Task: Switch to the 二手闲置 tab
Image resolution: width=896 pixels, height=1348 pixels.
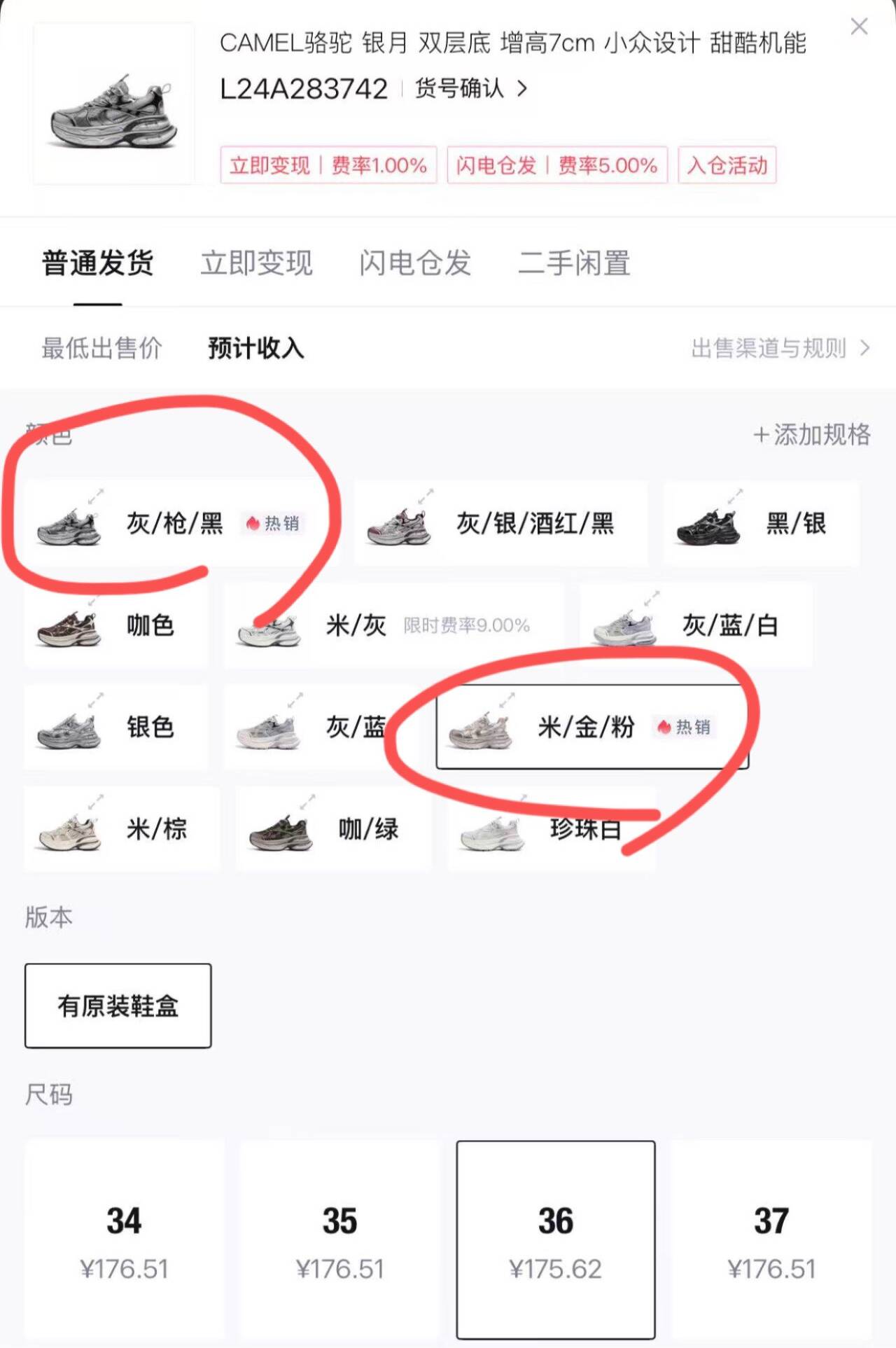Action: pos(574,263)
